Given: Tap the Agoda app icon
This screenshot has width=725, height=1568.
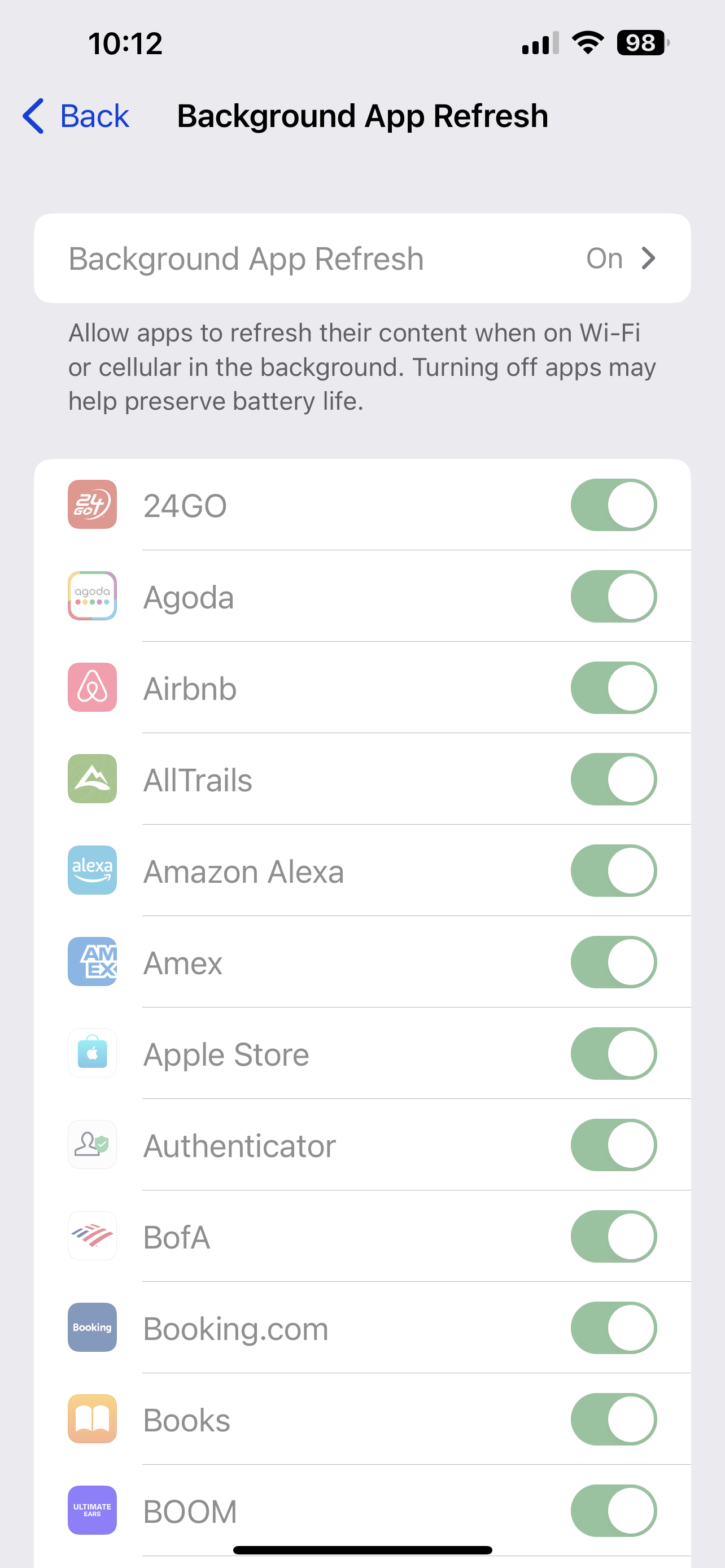Looking at the screenshot, I should (x=92, y=596).
